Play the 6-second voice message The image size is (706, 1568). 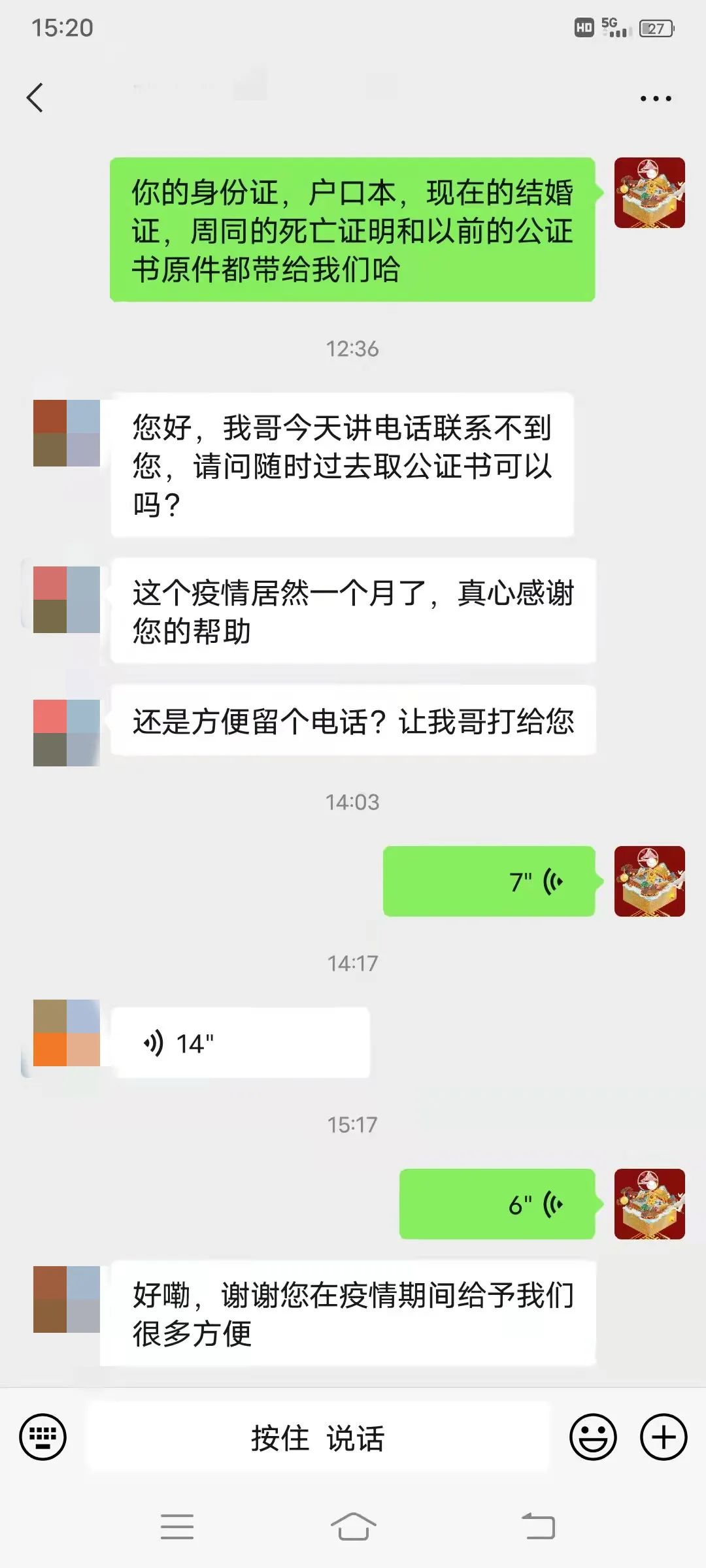pyautogui.click(x=497, y=1204)
